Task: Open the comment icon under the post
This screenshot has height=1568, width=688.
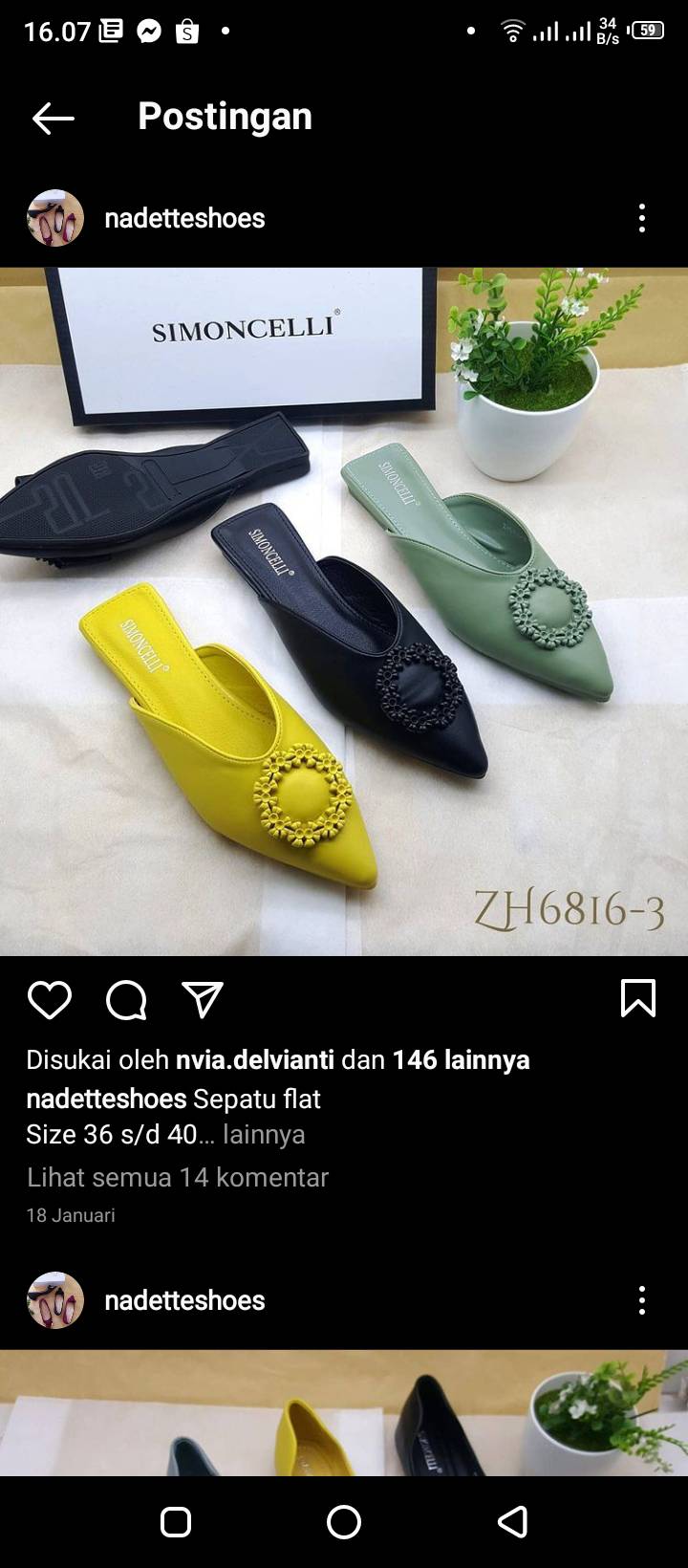Action: coord(126,1000)
